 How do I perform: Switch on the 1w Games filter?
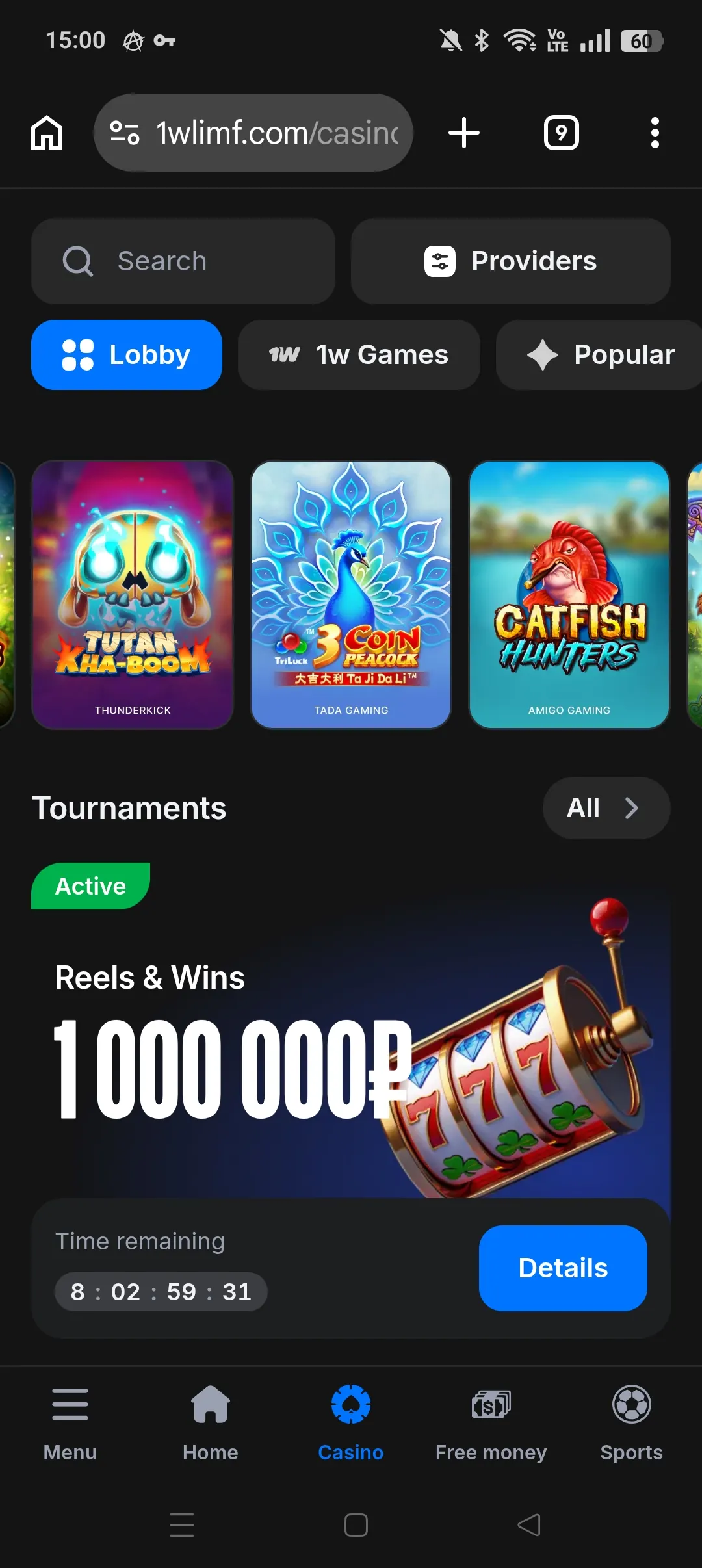[358, 355]
